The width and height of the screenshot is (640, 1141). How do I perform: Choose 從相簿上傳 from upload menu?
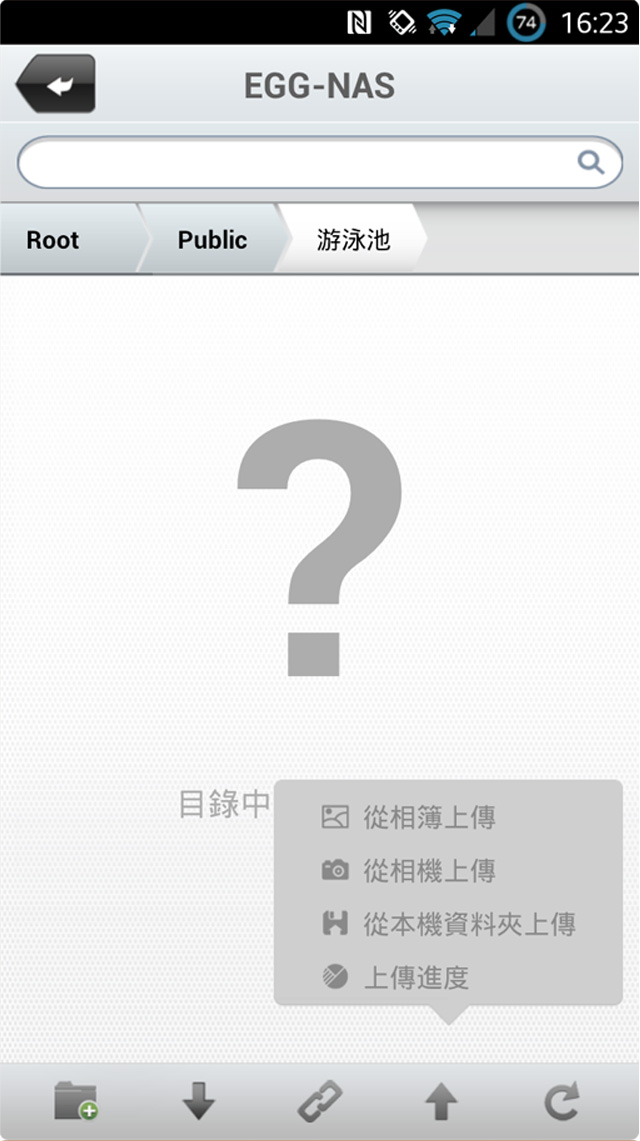coord(429,818)
